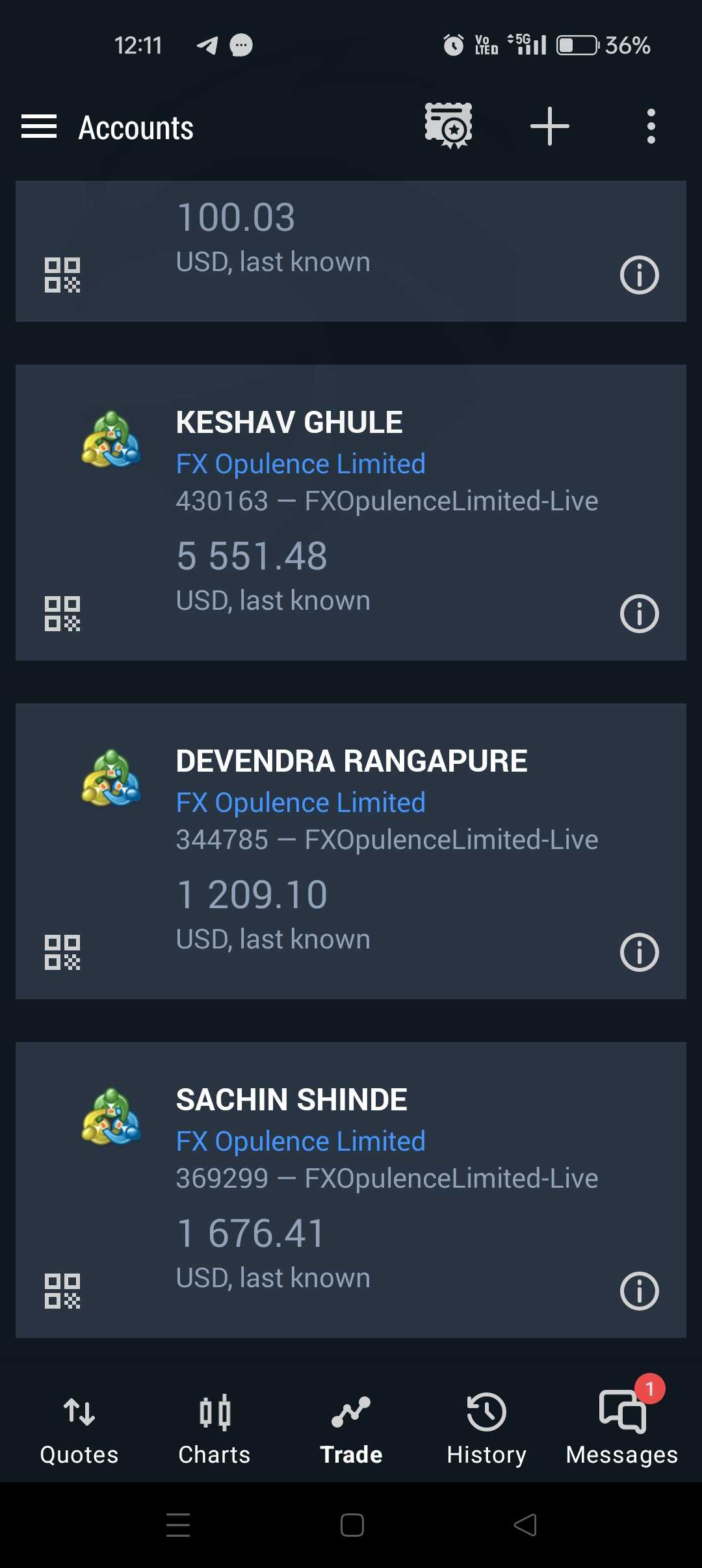Select the DEVENDRA RANGAPURE account card
702x1568 pixels.
[x=351, y=851]
